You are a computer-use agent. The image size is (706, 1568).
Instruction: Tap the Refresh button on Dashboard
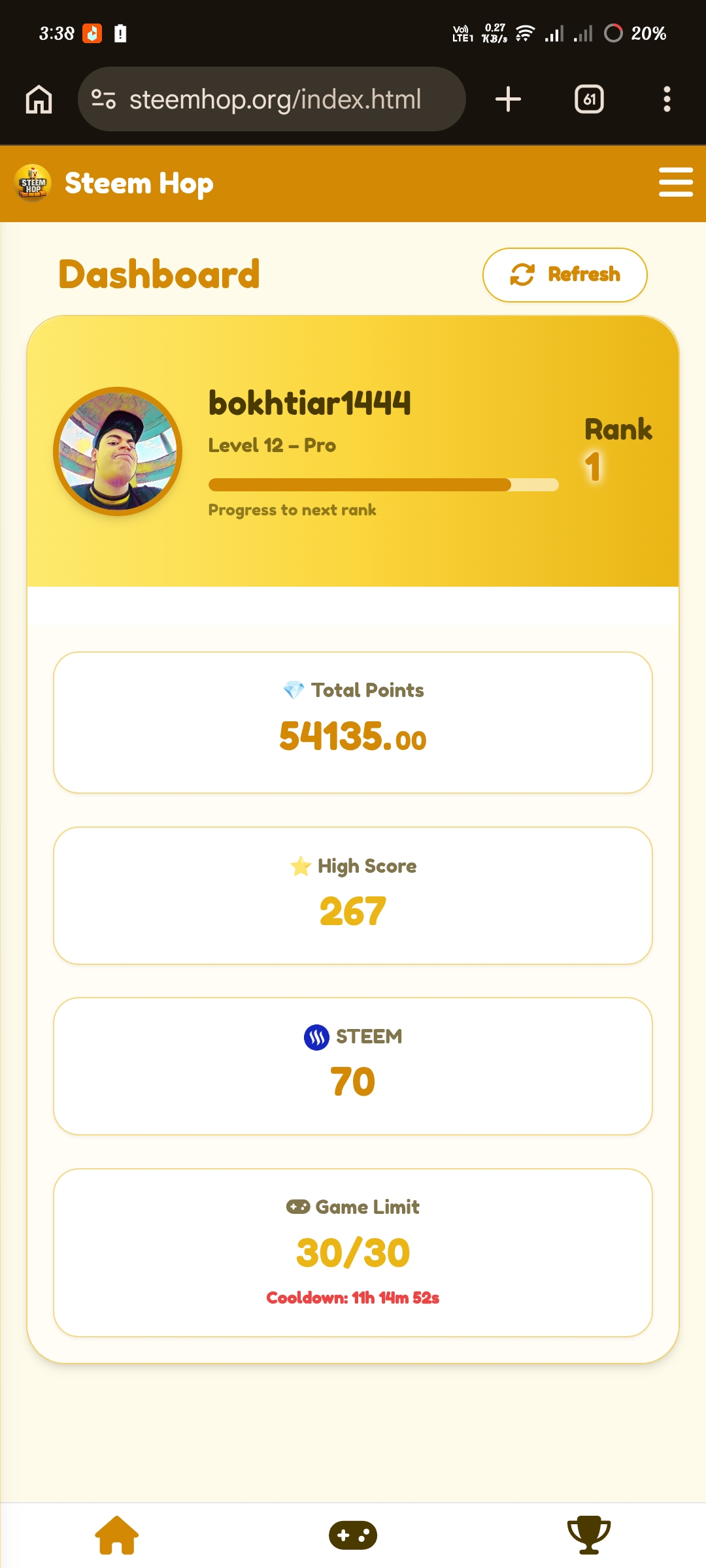pyautogui.click(x=565, y=275)
